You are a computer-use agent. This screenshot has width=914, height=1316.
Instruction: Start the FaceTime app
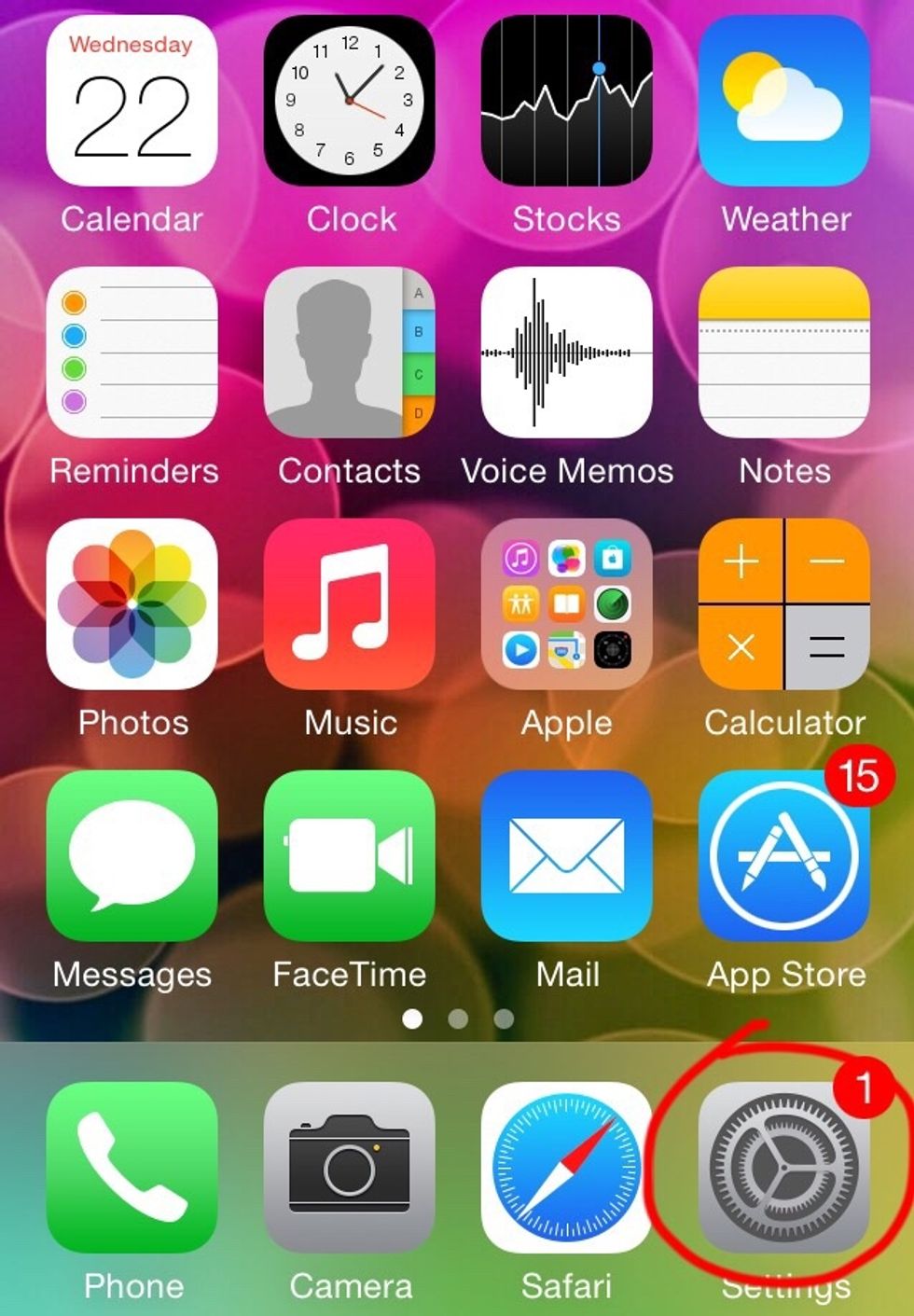pyautogui.click(x=350, y=856)
